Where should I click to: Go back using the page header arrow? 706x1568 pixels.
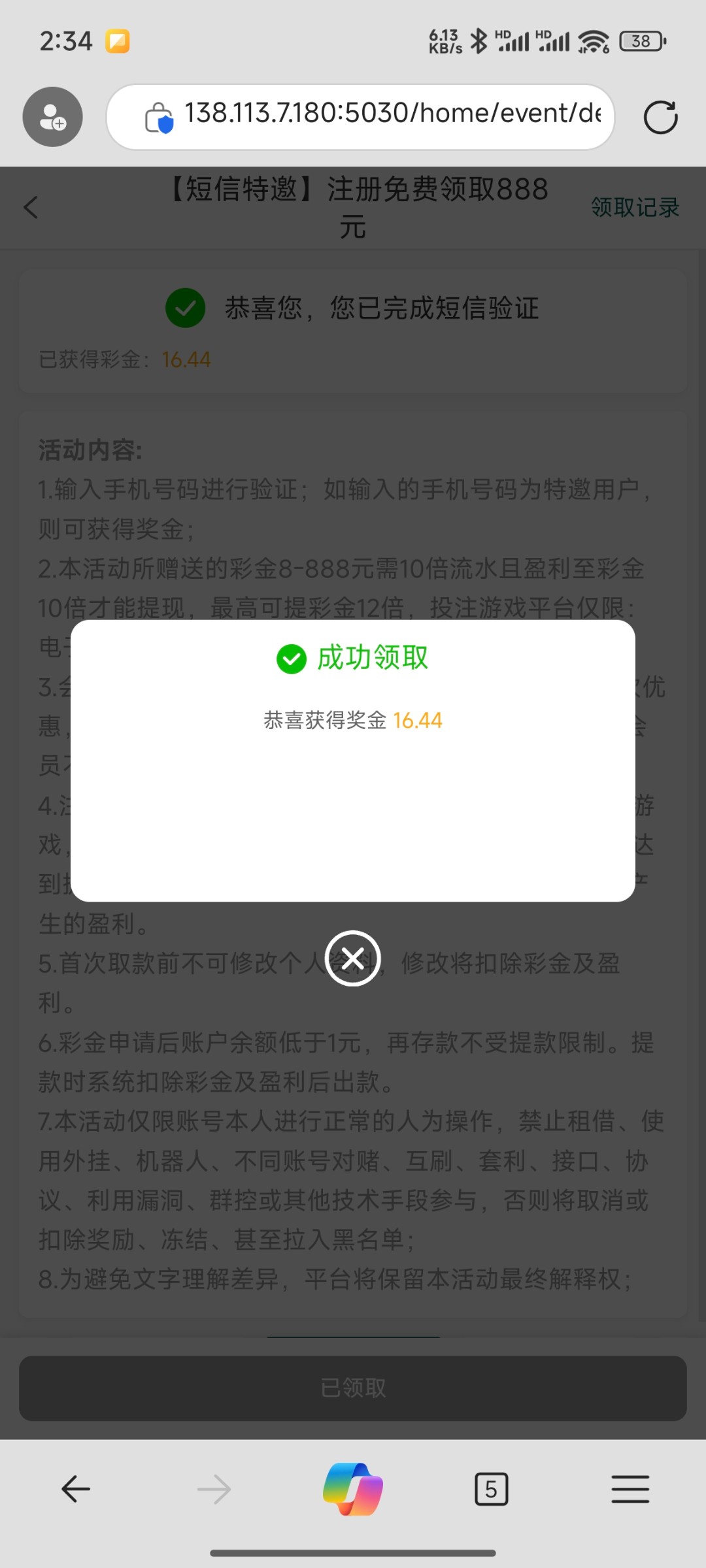click(x=31, y=208)
